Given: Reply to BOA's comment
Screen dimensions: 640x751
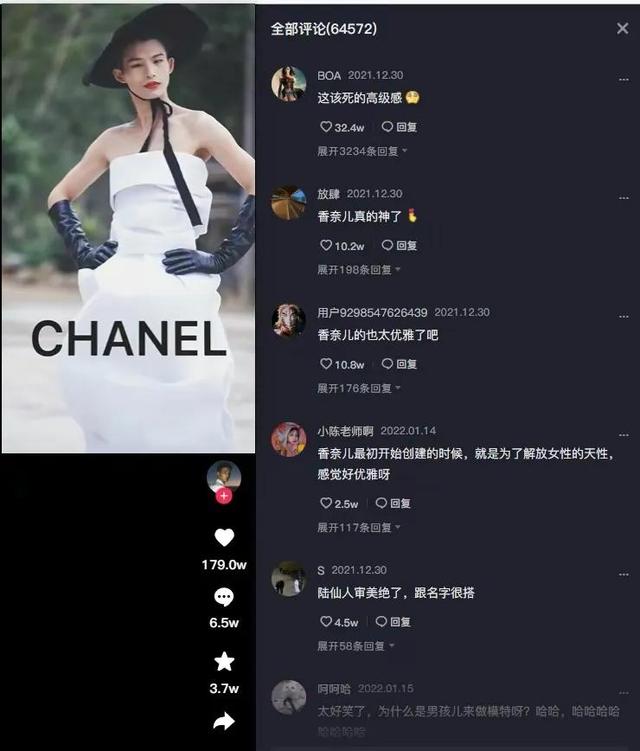Looking at the screenshot, I should 400,127.
